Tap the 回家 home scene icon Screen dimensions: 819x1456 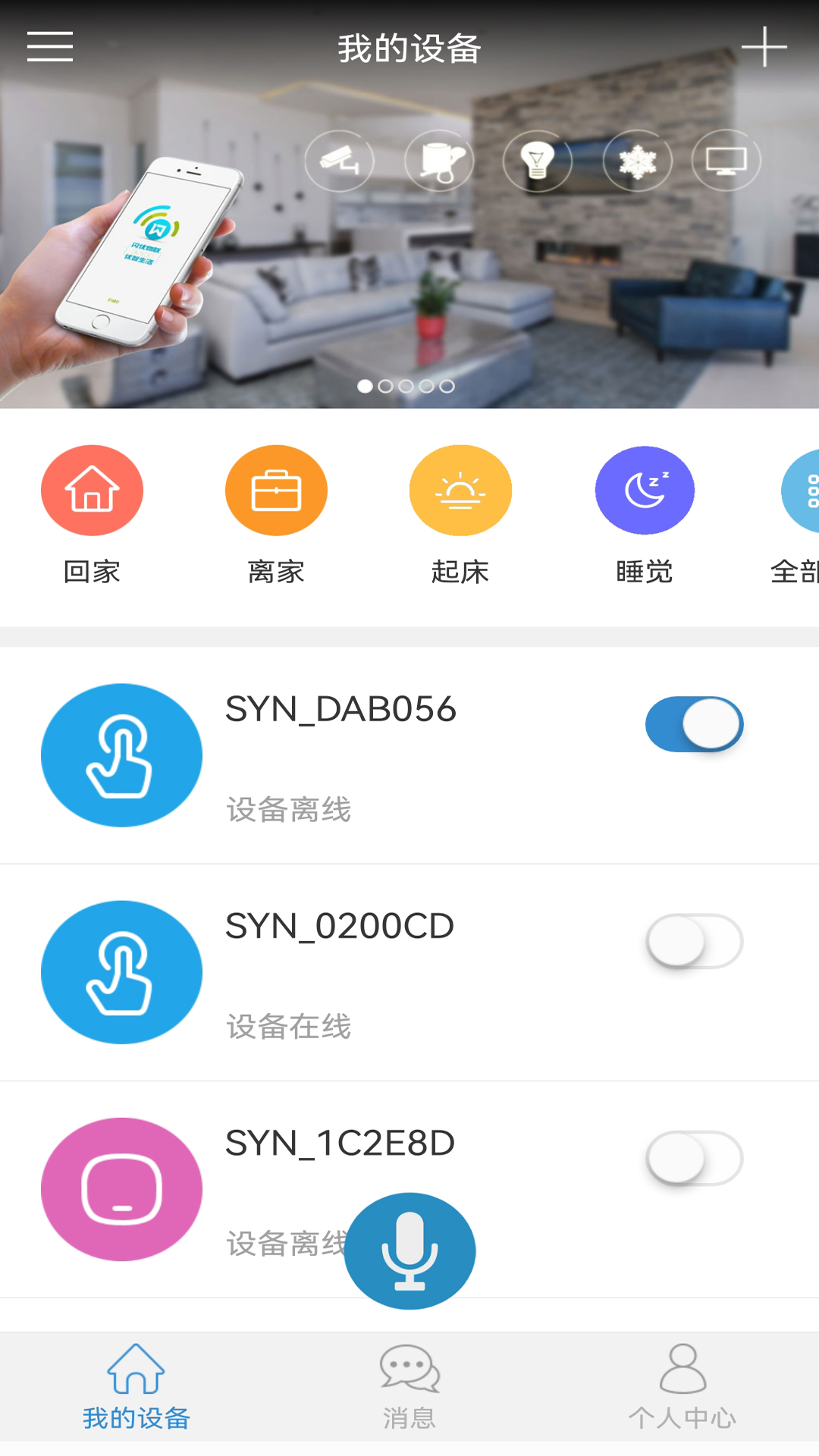click(x=93, y=490)
